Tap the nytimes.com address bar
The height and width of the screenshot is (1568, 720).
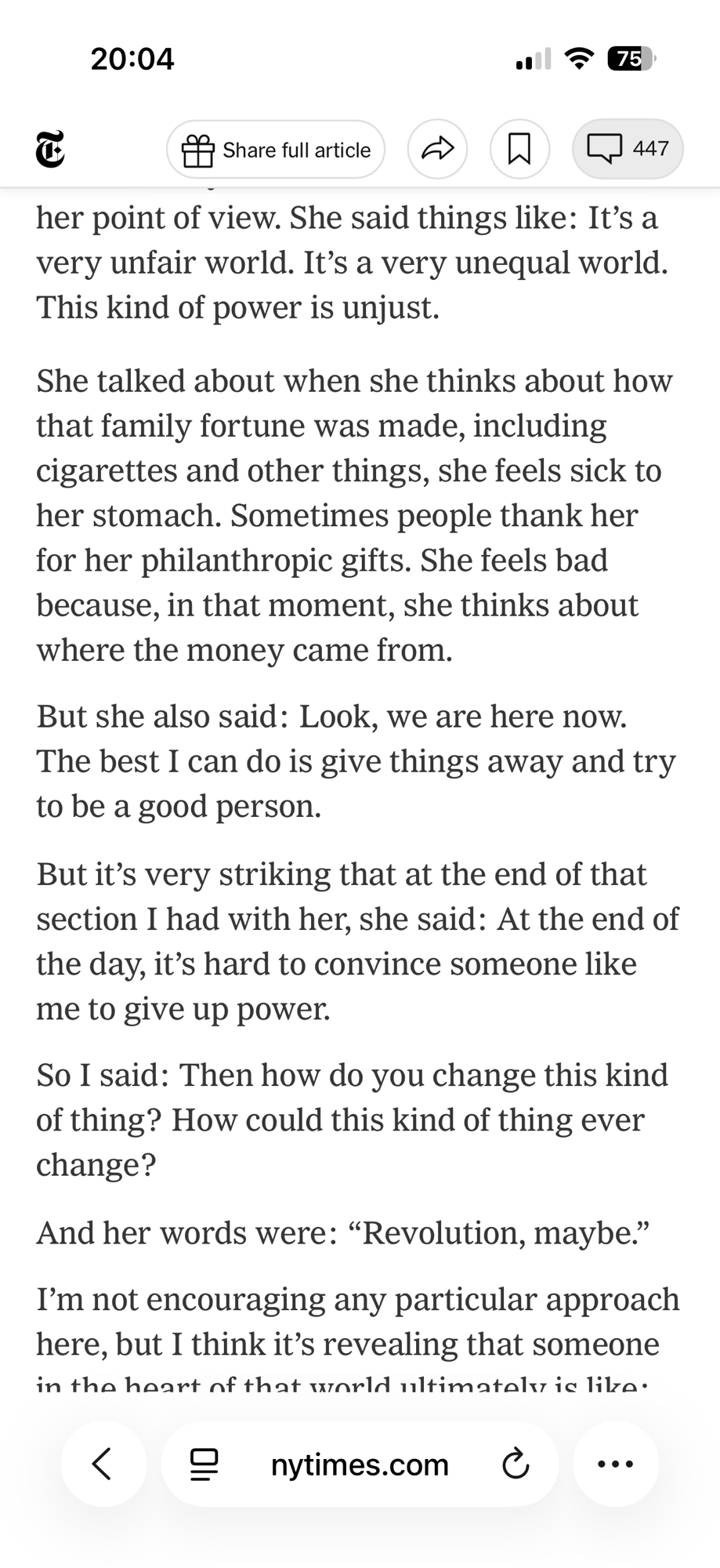360,1465
